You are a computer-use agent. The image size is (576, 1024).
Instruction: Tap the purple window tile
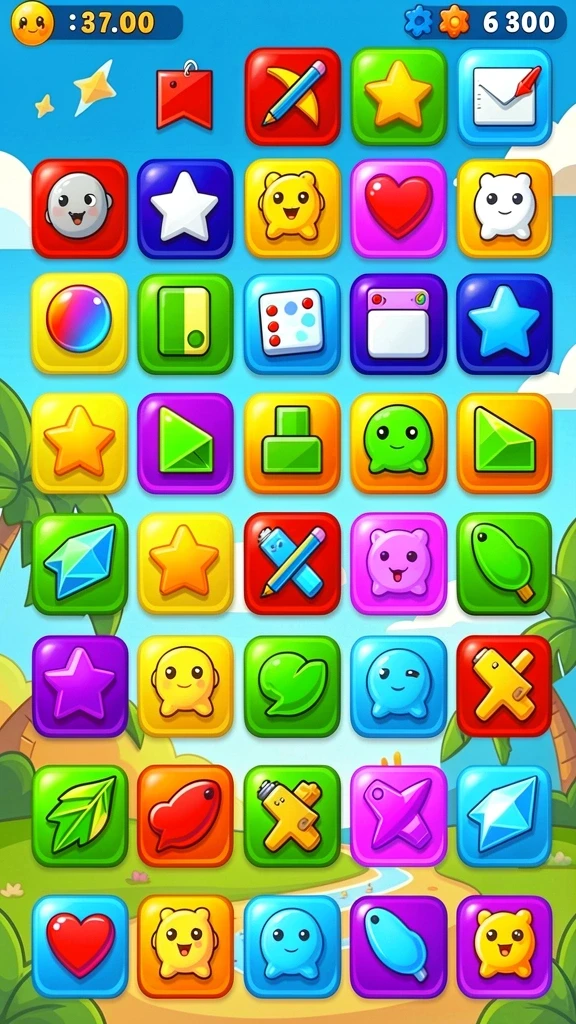coord(398,323)
